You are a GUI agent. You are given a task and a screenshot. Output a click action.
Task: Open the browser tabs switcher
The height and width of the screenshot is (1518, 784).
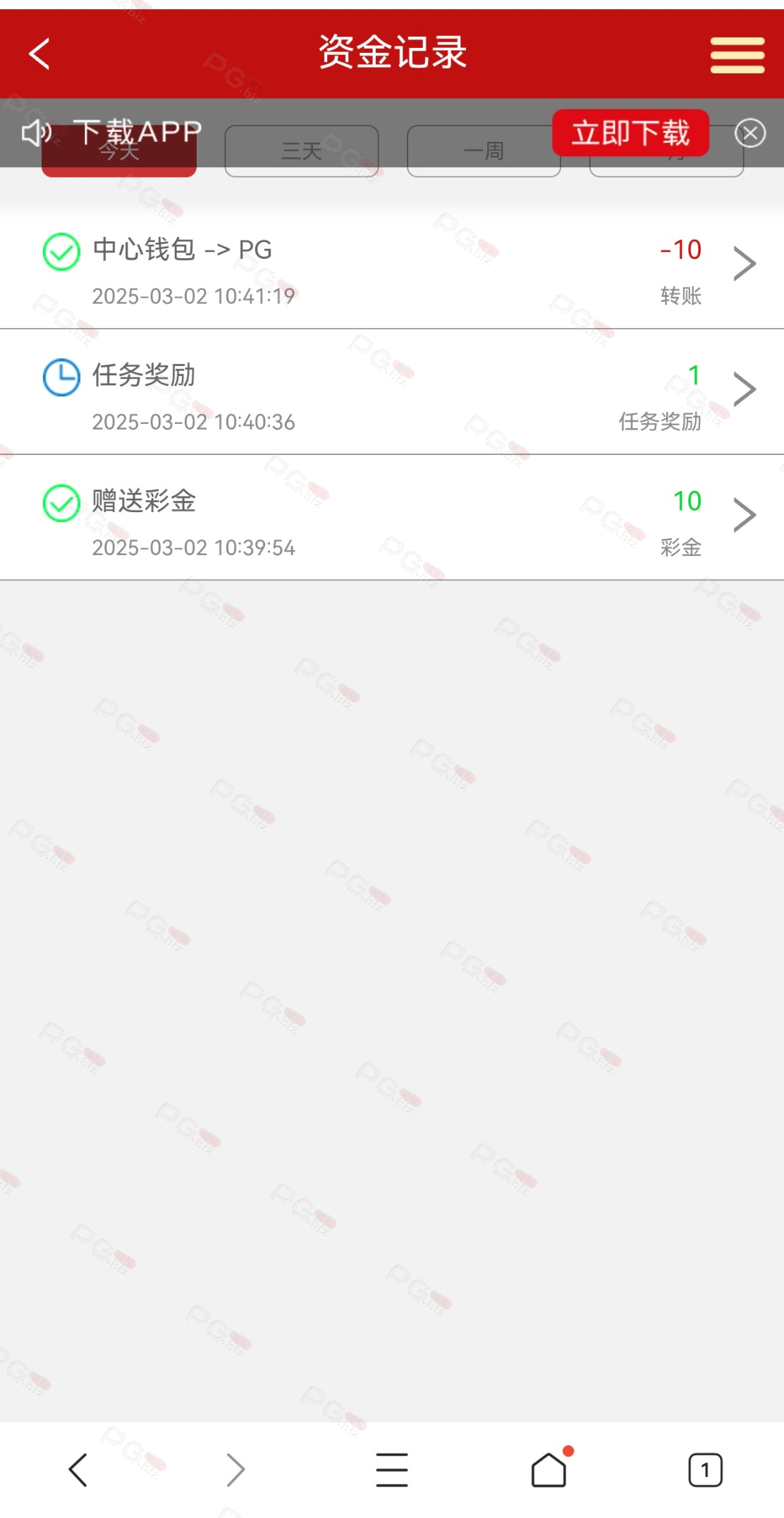[705, 1470]
